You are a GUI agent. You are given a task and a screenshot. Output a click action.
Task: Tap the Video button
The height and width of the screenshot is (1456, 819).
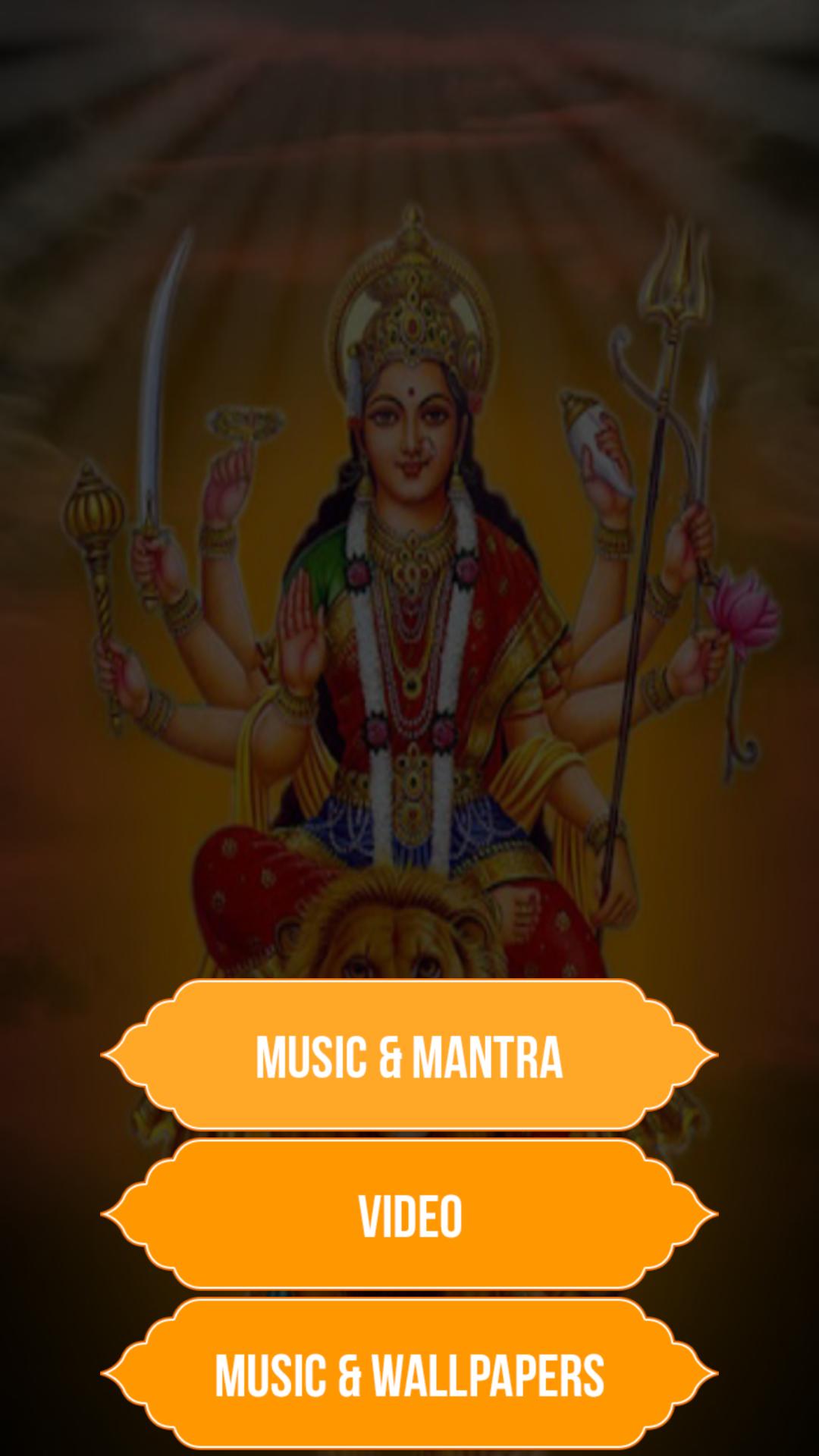(409, 1215)
